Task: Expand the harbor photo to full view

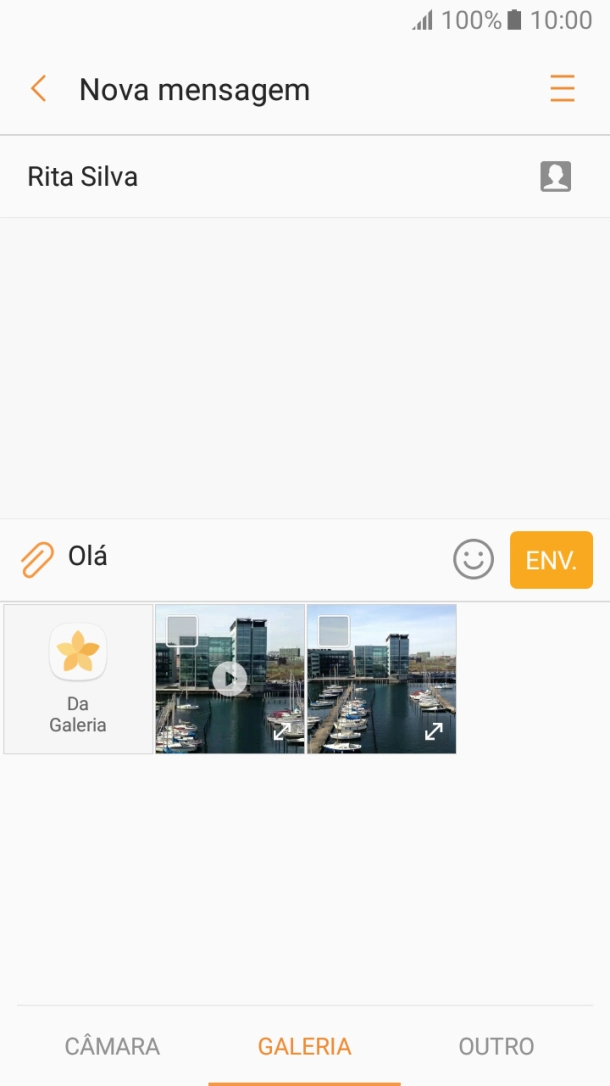Action: tap(433, 731)
